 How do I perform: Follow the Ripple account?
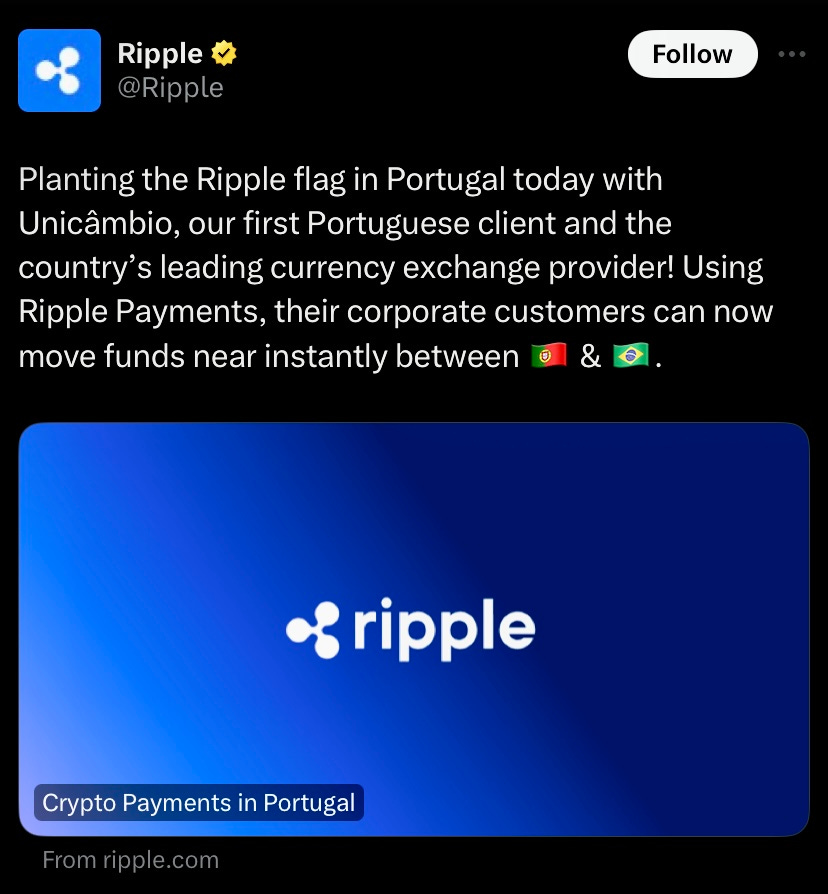(692, 54)
